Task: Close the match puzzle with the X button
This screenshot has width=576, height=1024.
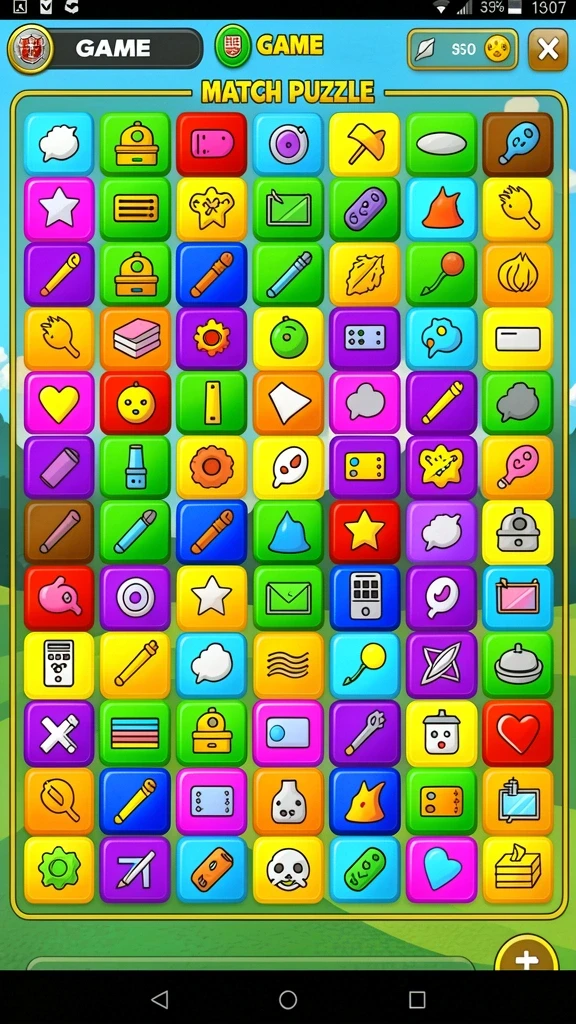Action: pyautogui.click(x=547, y=49)
